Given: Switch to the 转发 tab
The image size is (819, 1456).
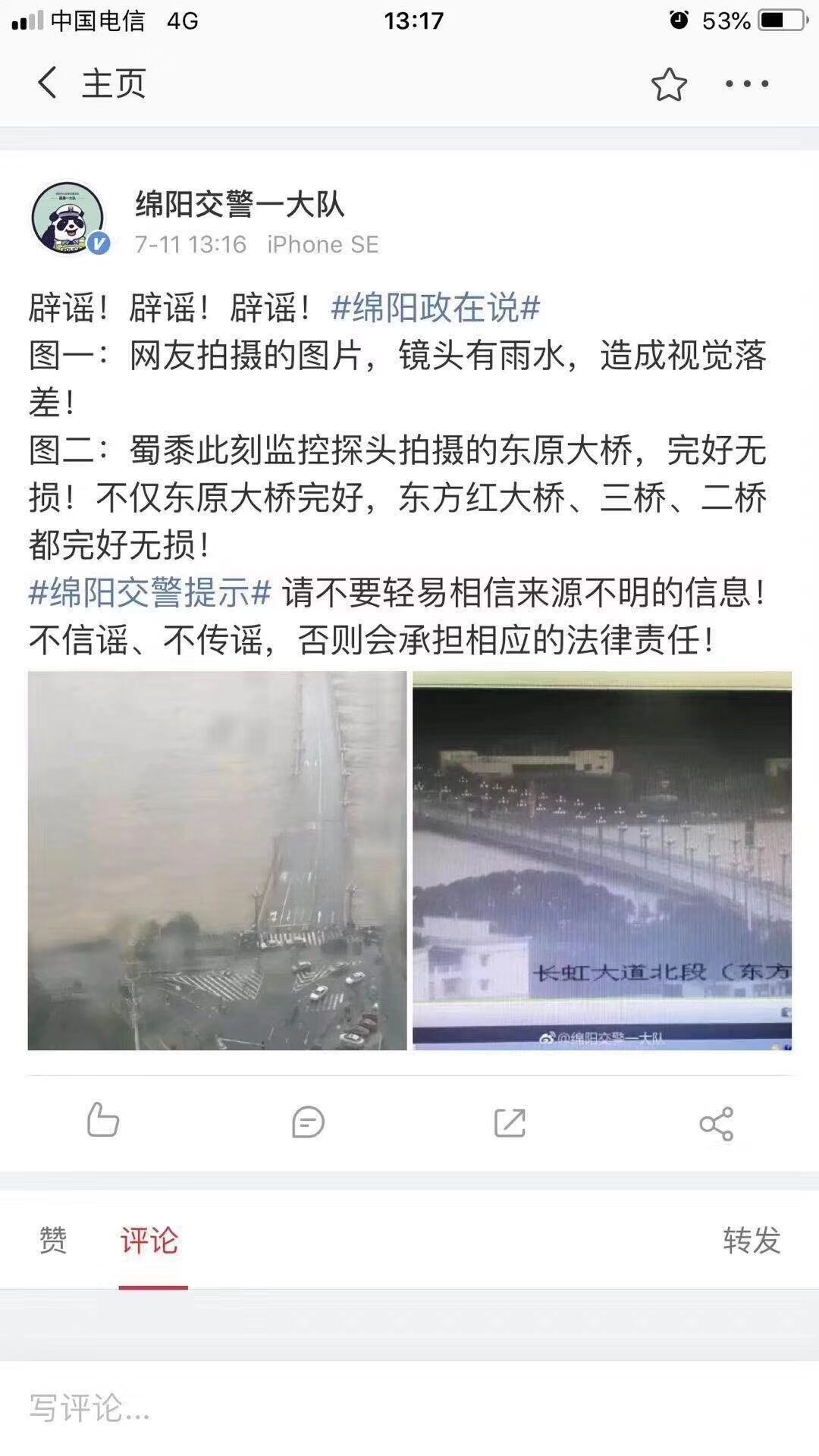Looking at the screenshot, I should (751, 1241).
